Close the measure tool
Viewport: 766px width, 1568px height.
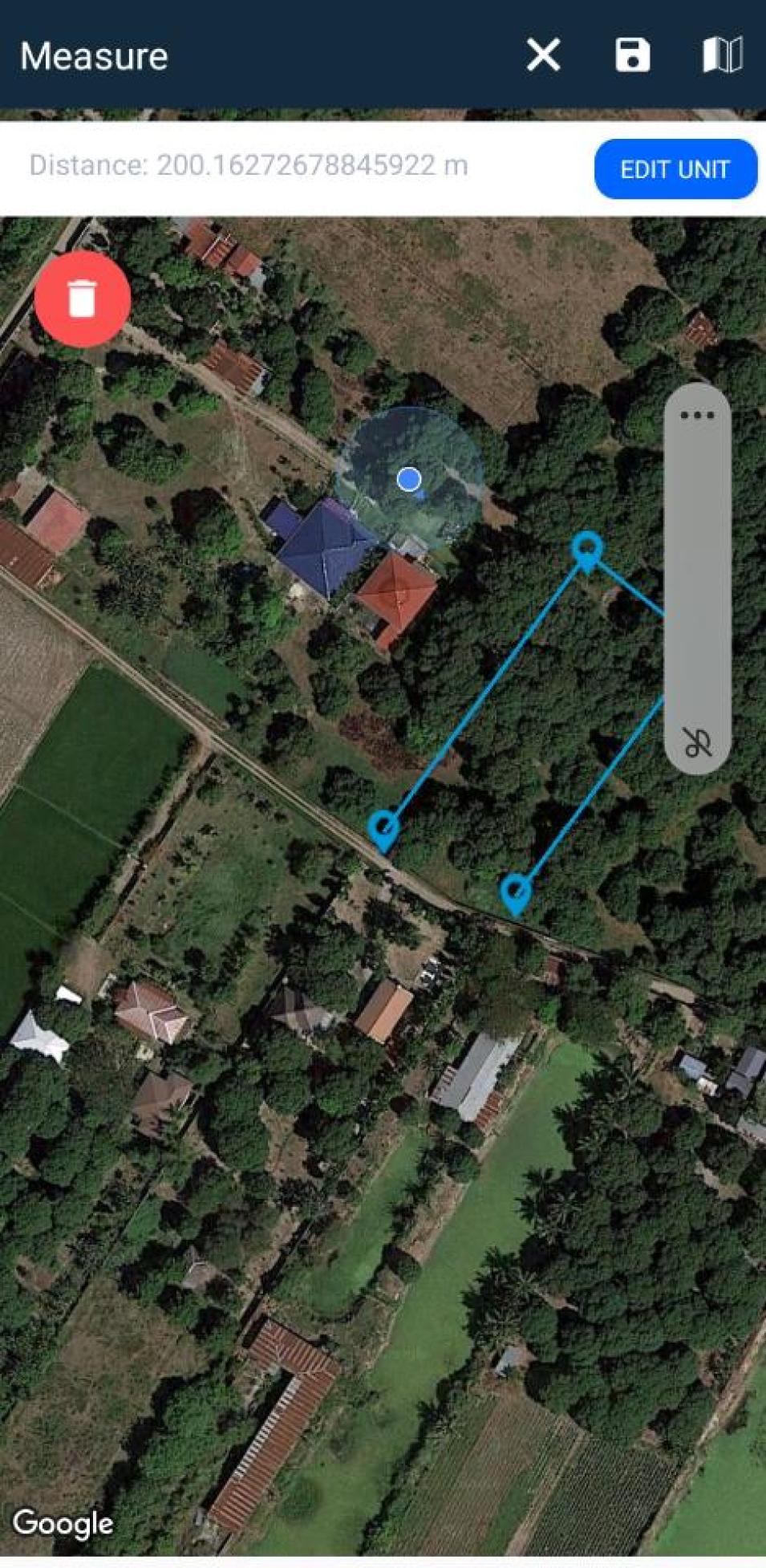coord(543,55)
